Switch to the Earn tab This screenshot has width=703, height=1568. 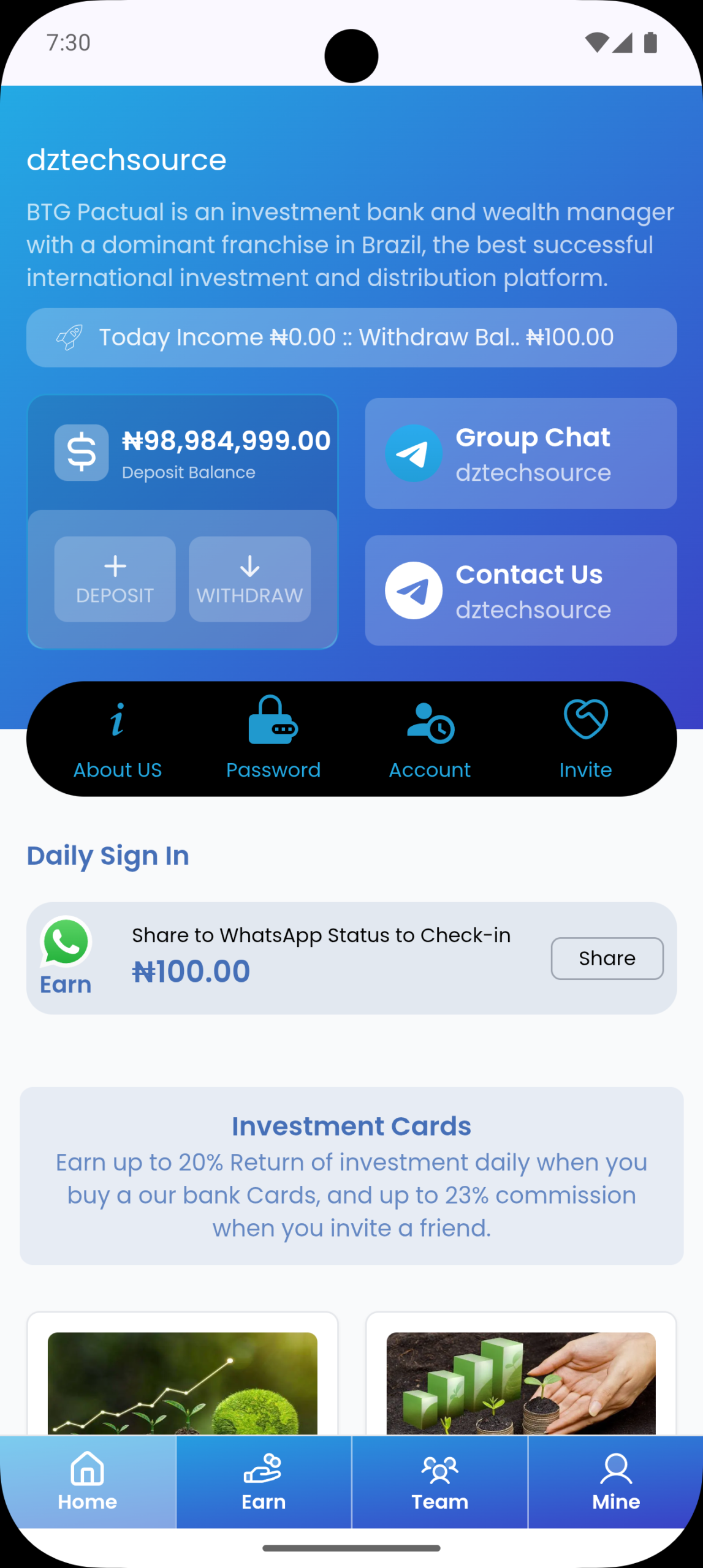tap(264, 1482)
